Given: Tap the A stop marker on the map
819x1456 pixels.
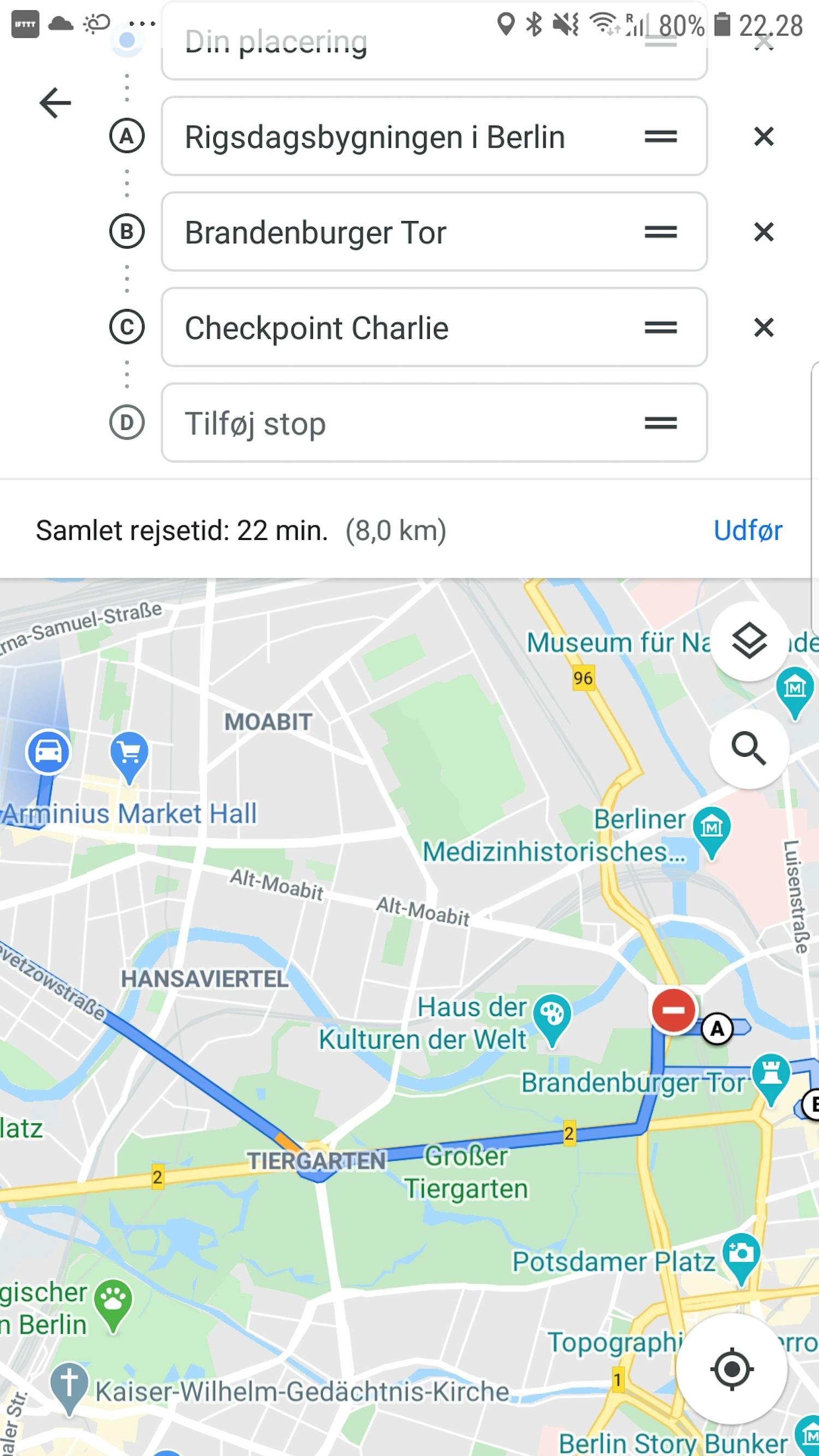Looking at the screenshot, I should [717, 1029].
